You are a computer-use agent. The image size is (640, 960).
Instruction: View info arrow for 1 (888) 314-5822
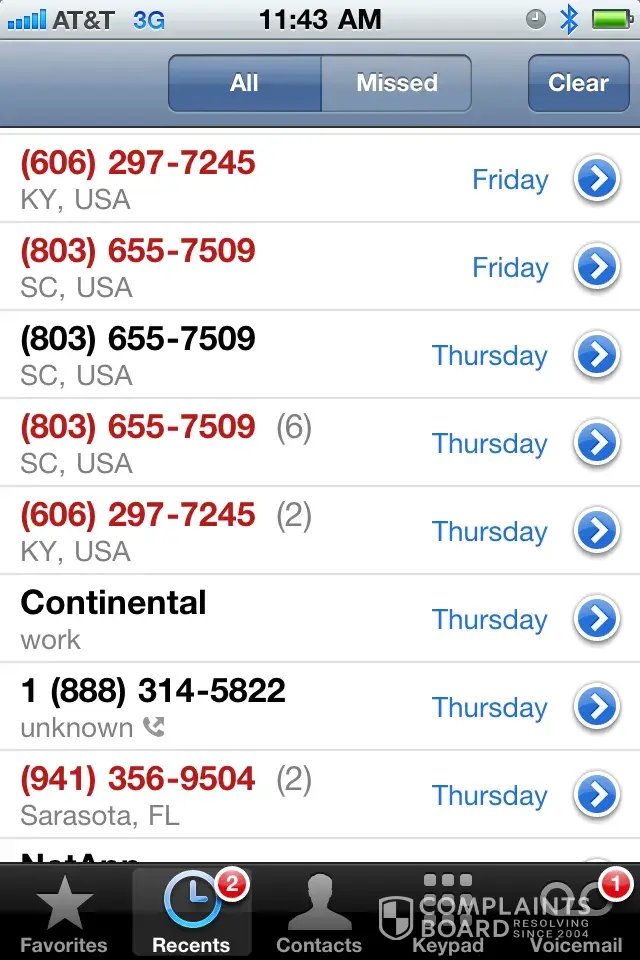pyautogui.click(x=597, y=707)
